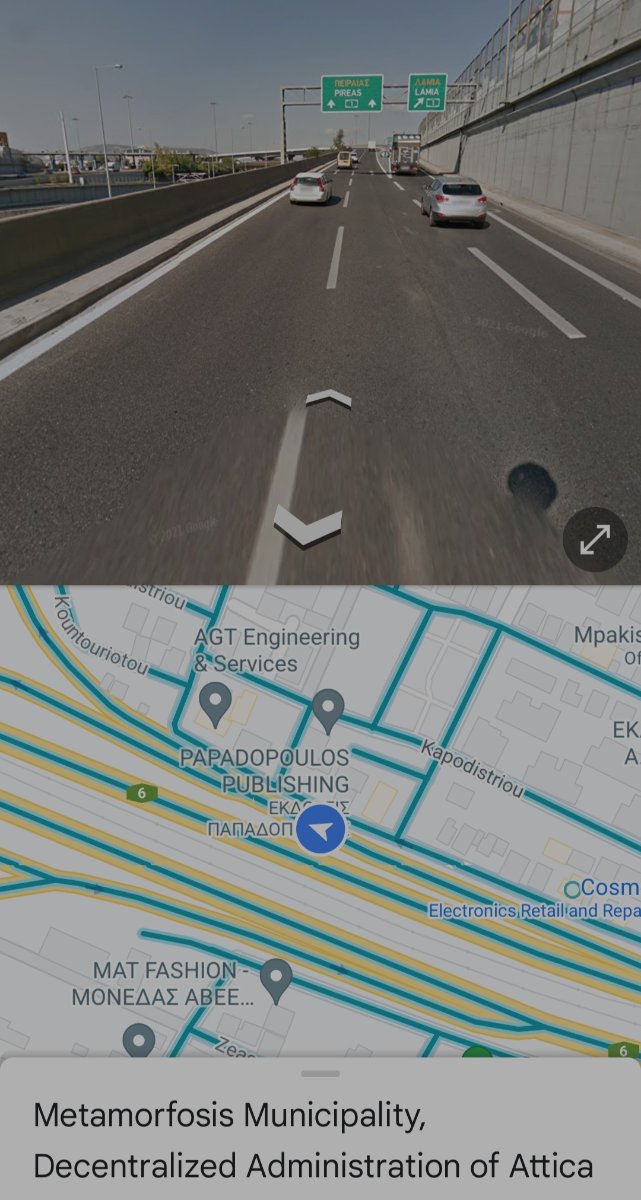Tap the Street View position marker
Screen dimensions: 641x1200
pos(321,830)
